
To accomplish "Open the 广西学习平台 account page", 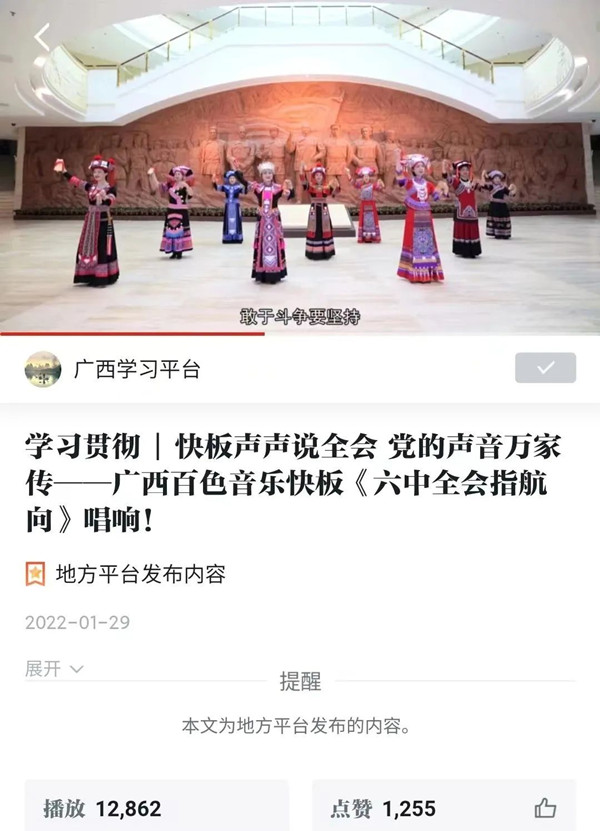I will pyautogui.click(x=136, y=369).
